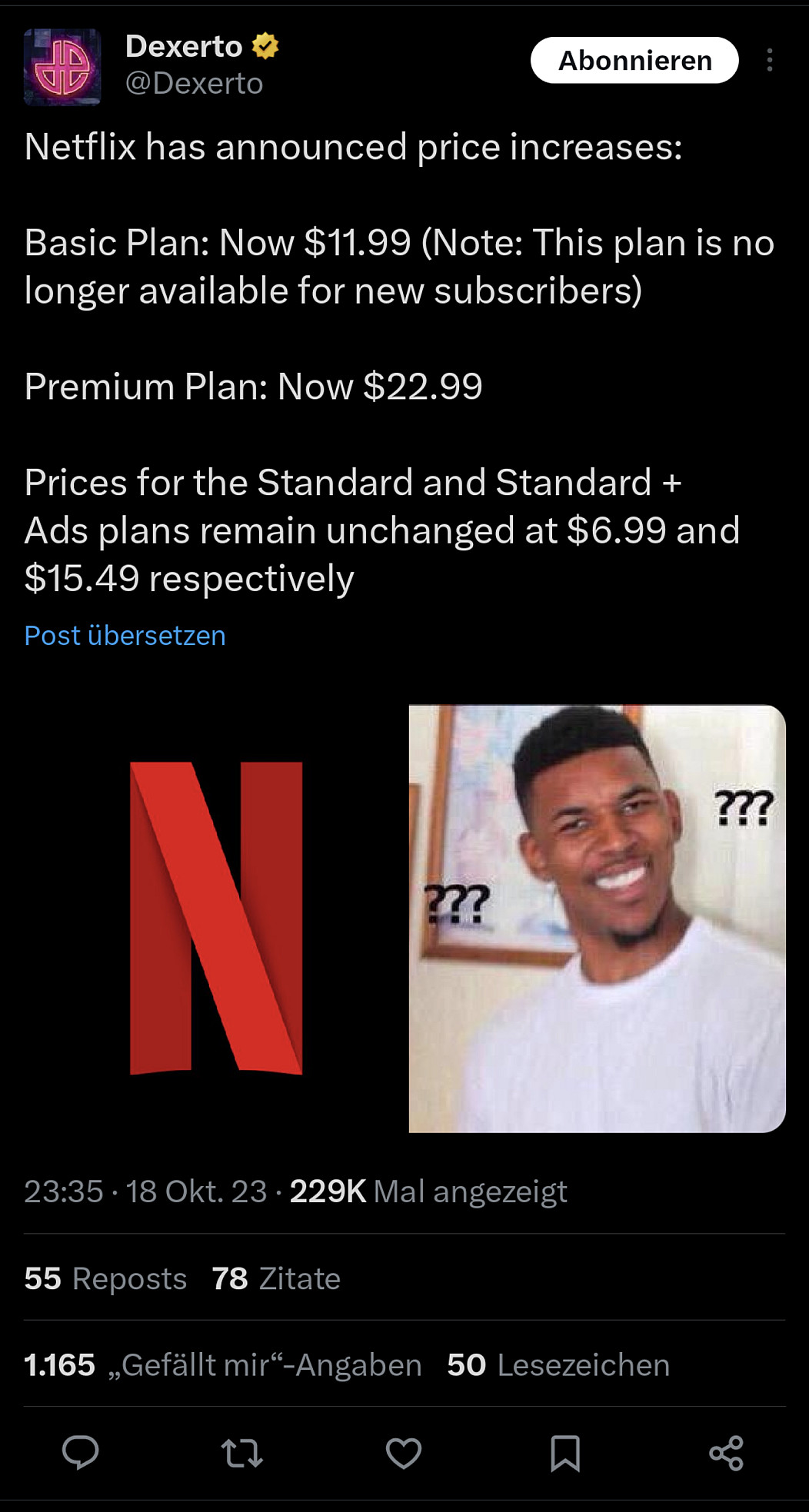View the 1.165 Gefällt mir list
The width and height of the screenshot is (809, 1512).
click(223, 1365)
